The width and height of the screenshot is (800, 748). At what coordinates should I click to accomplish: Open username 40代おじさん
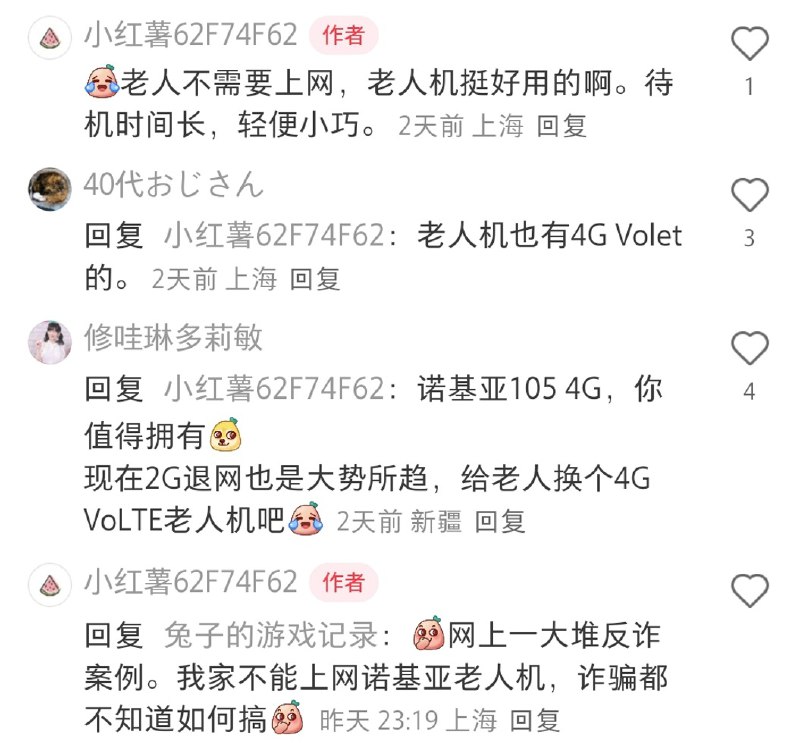pos(174,184)
